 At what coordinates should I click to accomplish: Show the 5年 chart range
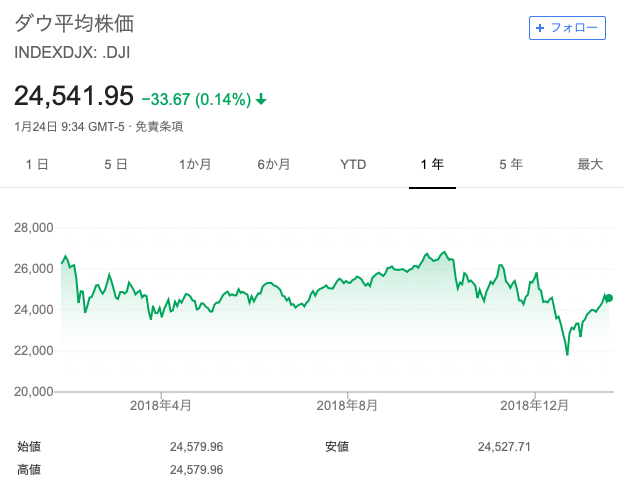pyautogui.click(x=510, y=165)
